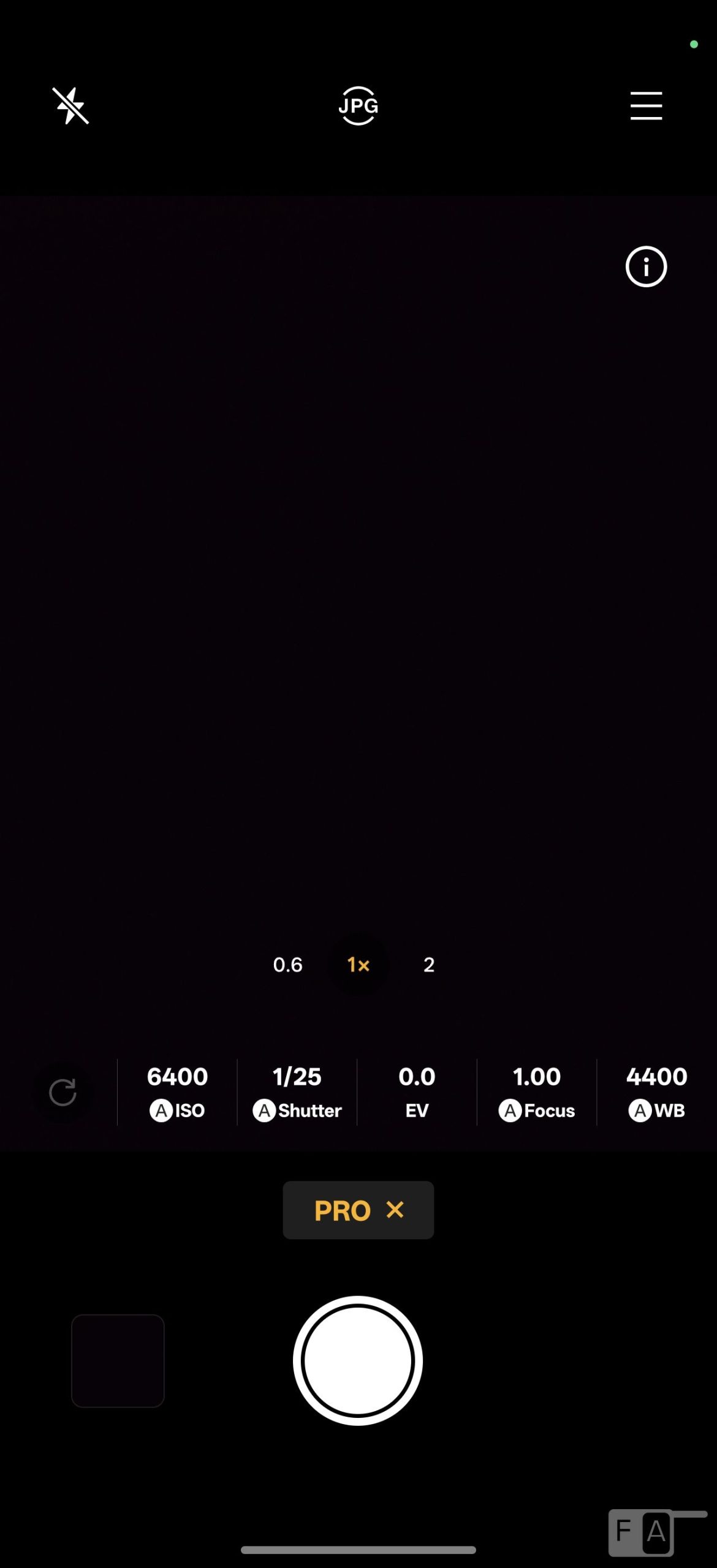Adjust the ISO 6400 control

click(x=177, y=1093)
